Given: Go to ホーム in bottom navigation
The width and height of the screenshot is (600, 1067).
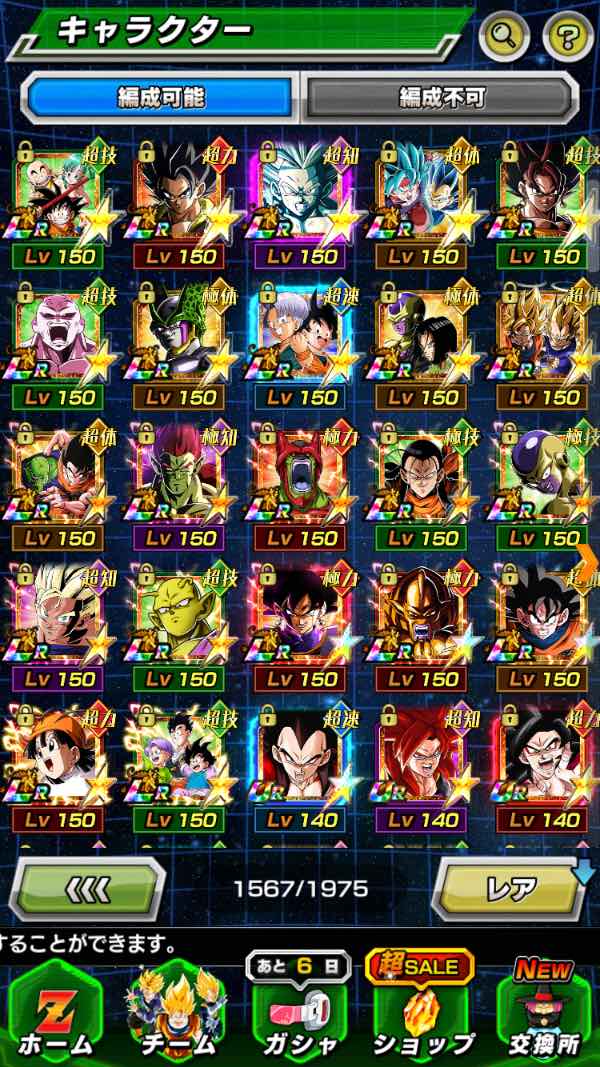Looking at the screenshot, I should 54,1012.
